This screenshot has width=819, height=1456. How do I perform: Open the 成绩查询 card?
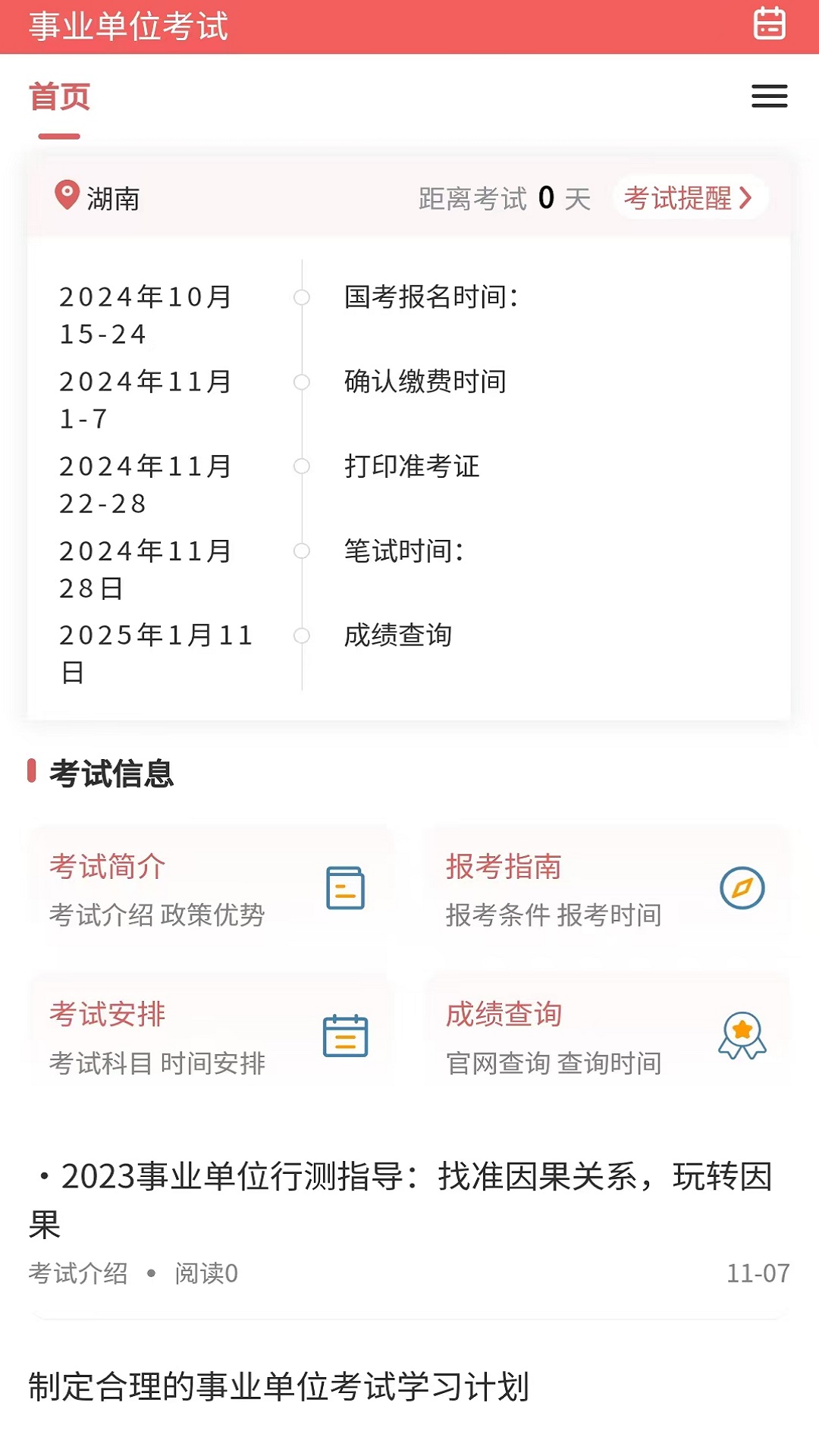point(605,1037)
